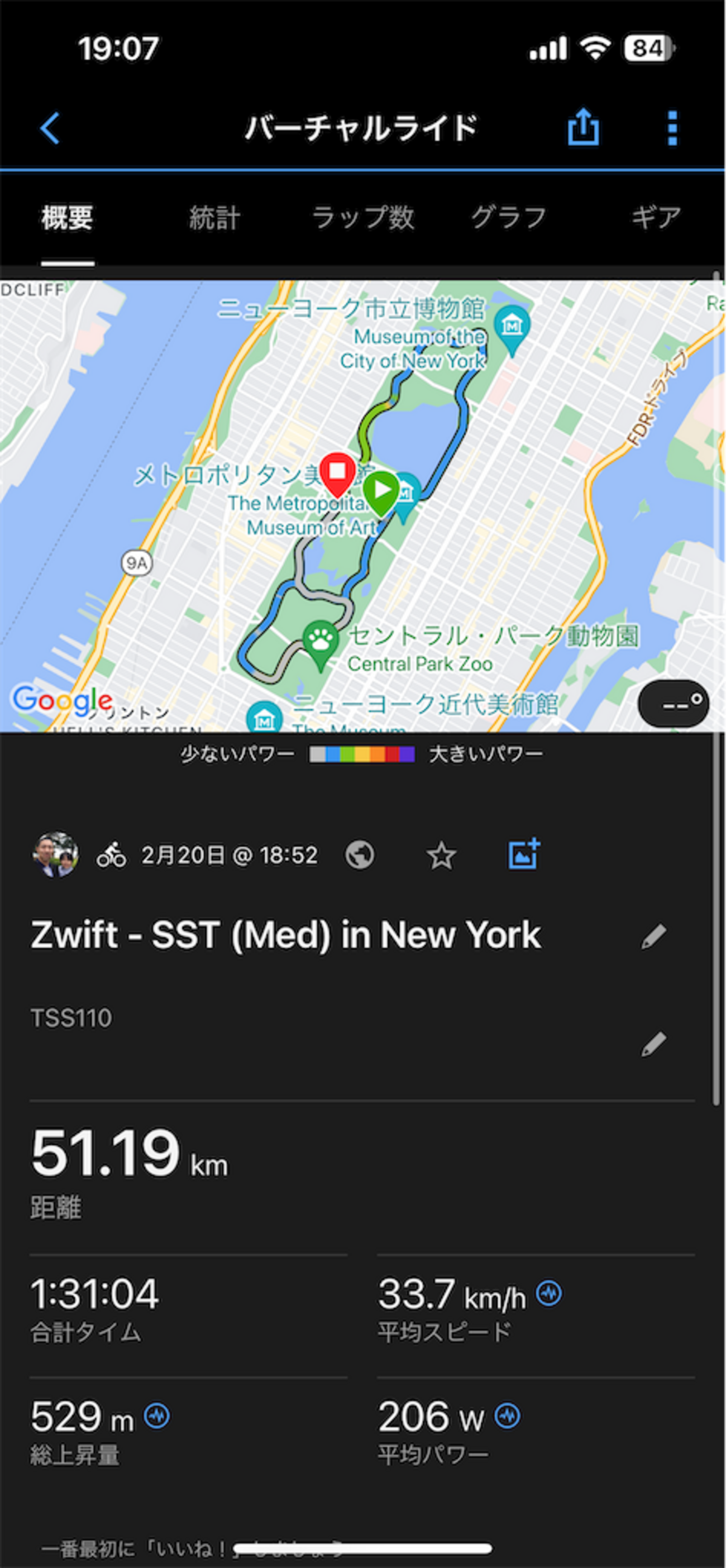Image resolution: width=726 pixels, height=1568 pixels.
Task: Share this virtual ride activity
Action: pos(583,127)
